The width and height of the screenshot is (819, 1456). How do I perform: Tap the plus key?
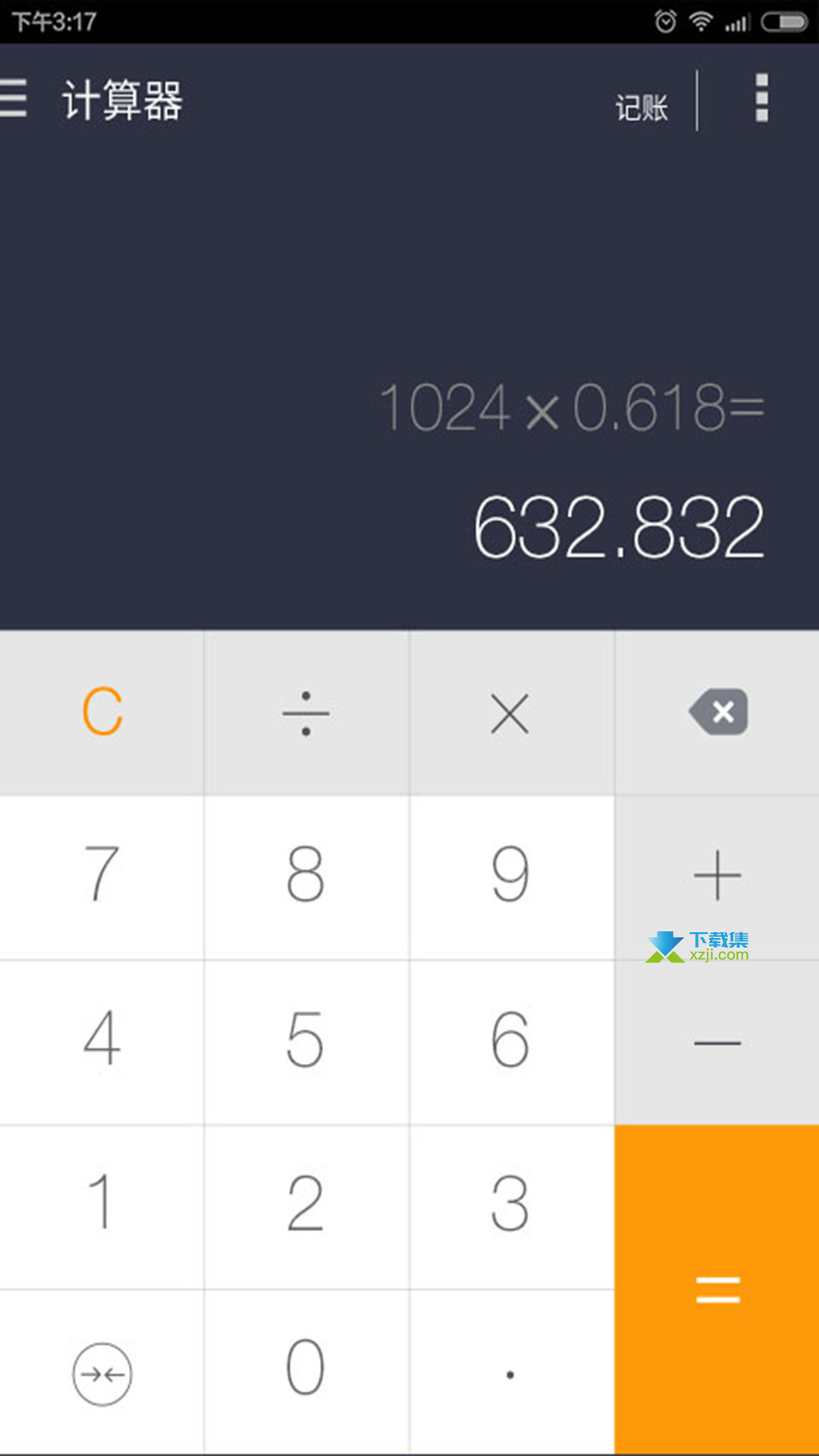717,877
